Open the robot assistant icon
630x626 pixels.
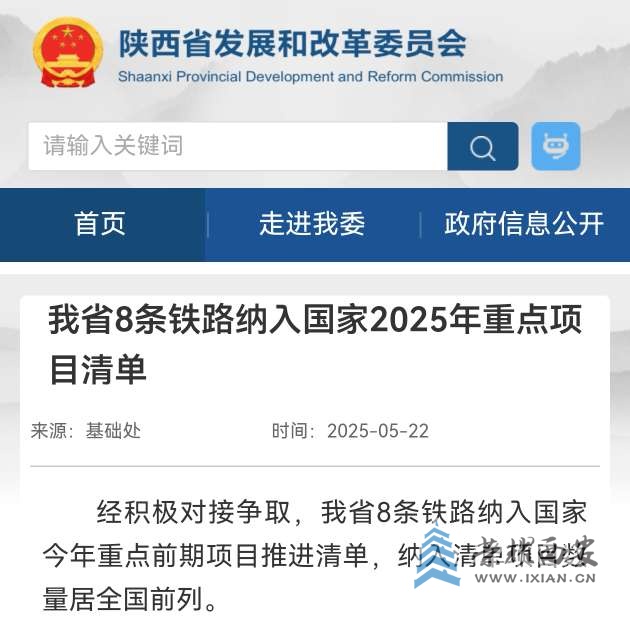pos(555,147)
